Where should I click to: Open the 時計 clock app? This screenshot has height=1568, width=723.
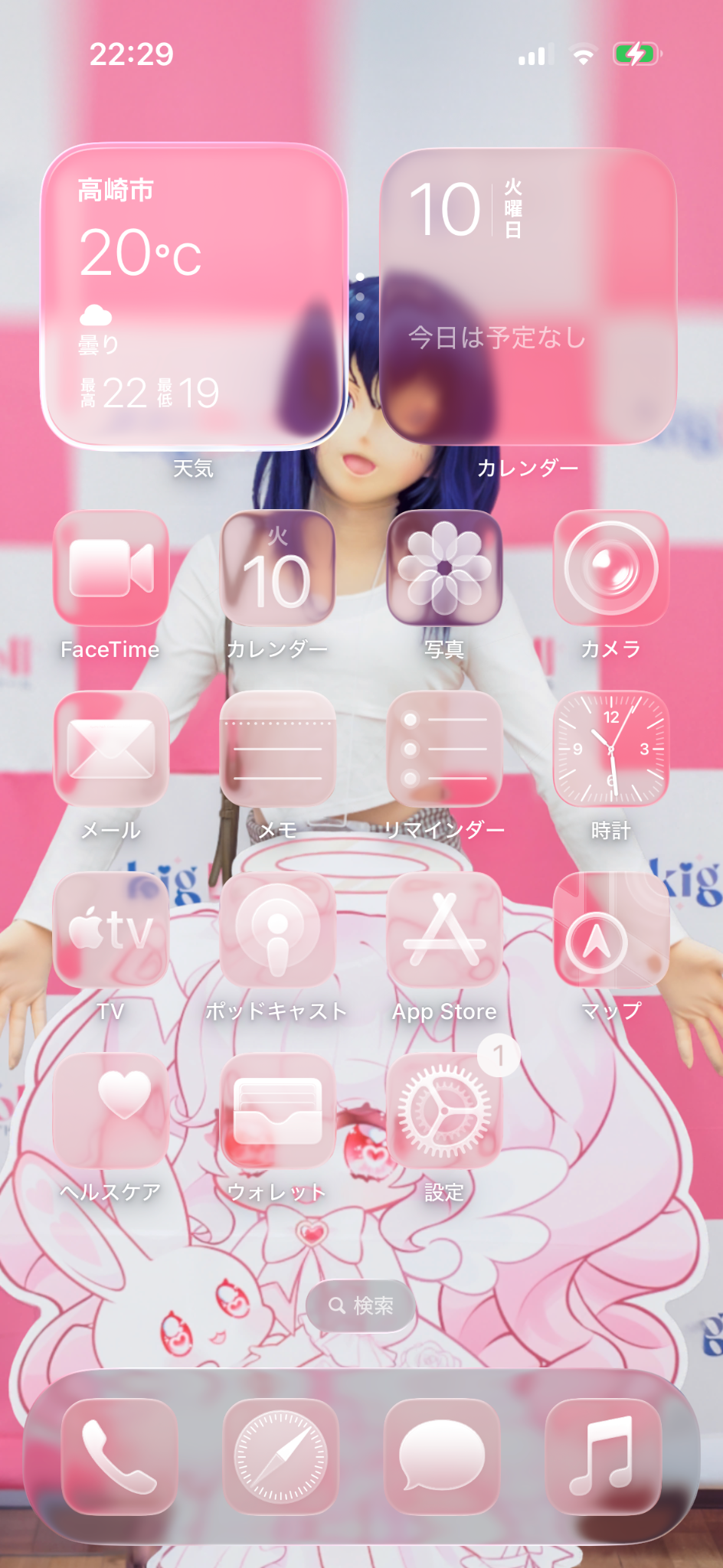611,749
